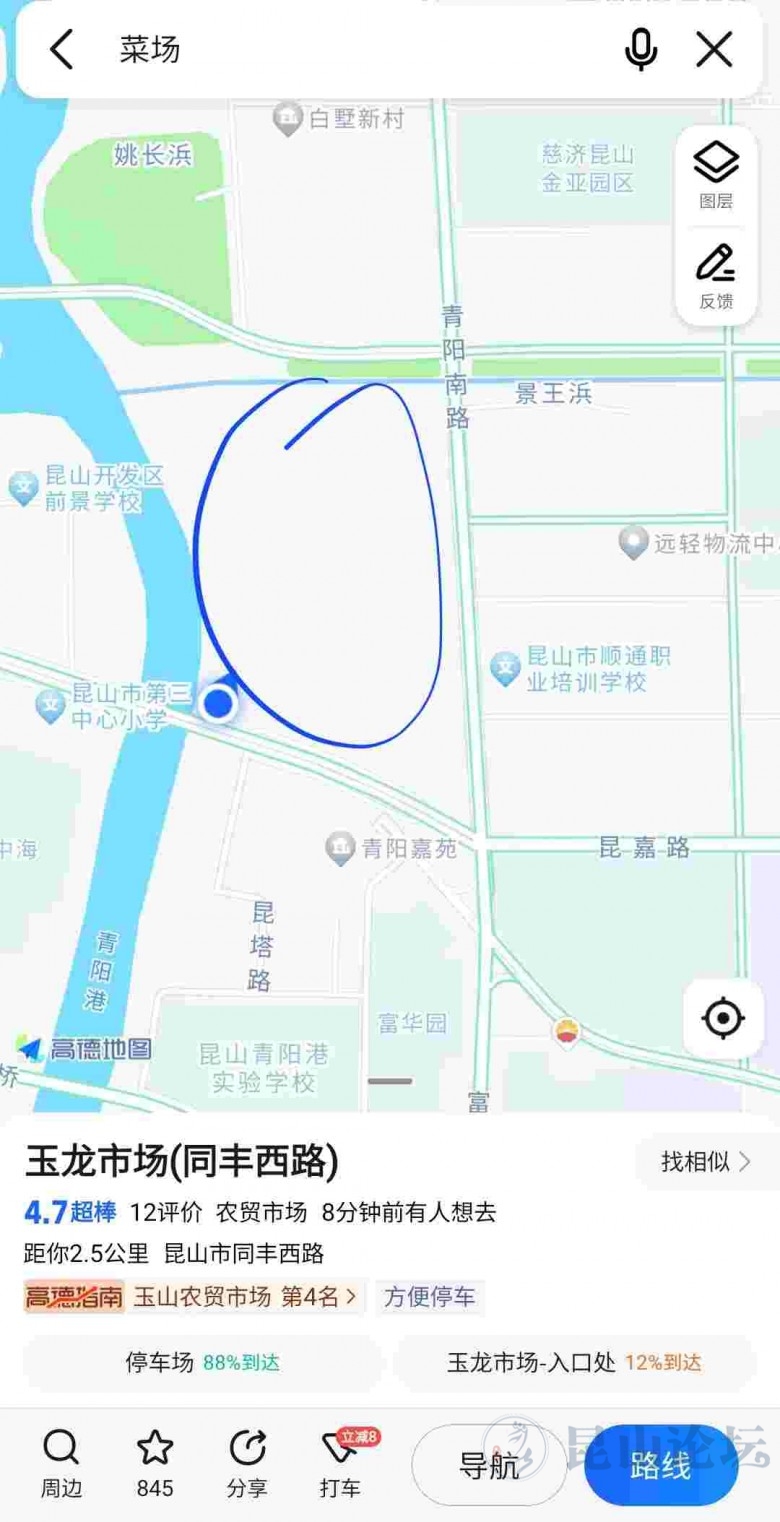The image size is (780, 1522).
Task: Tap the 昆山市第三中心小学 map marker
Action: (x=50, y=706)
